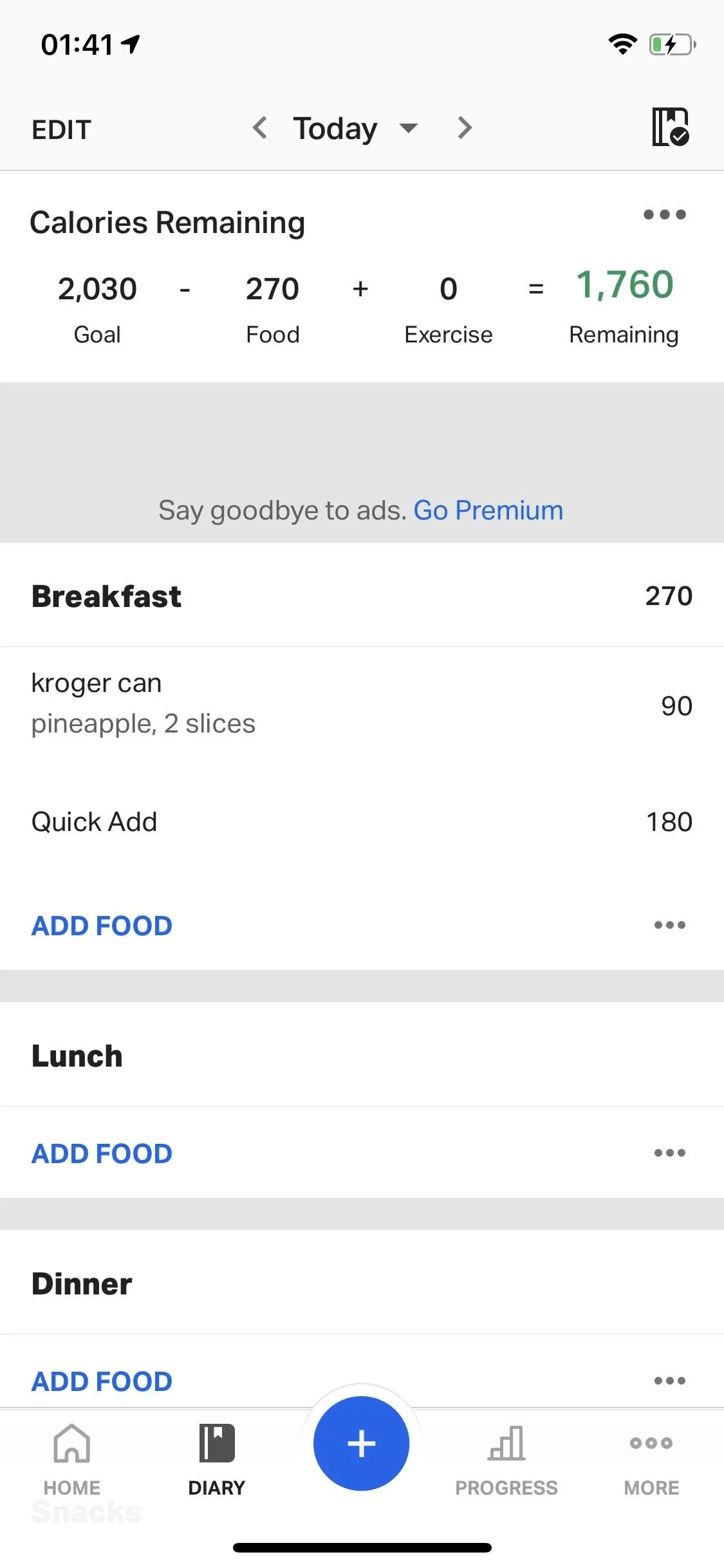Open Lunch more options
Screen dimensions: 724x1568
coord(669,1153)
